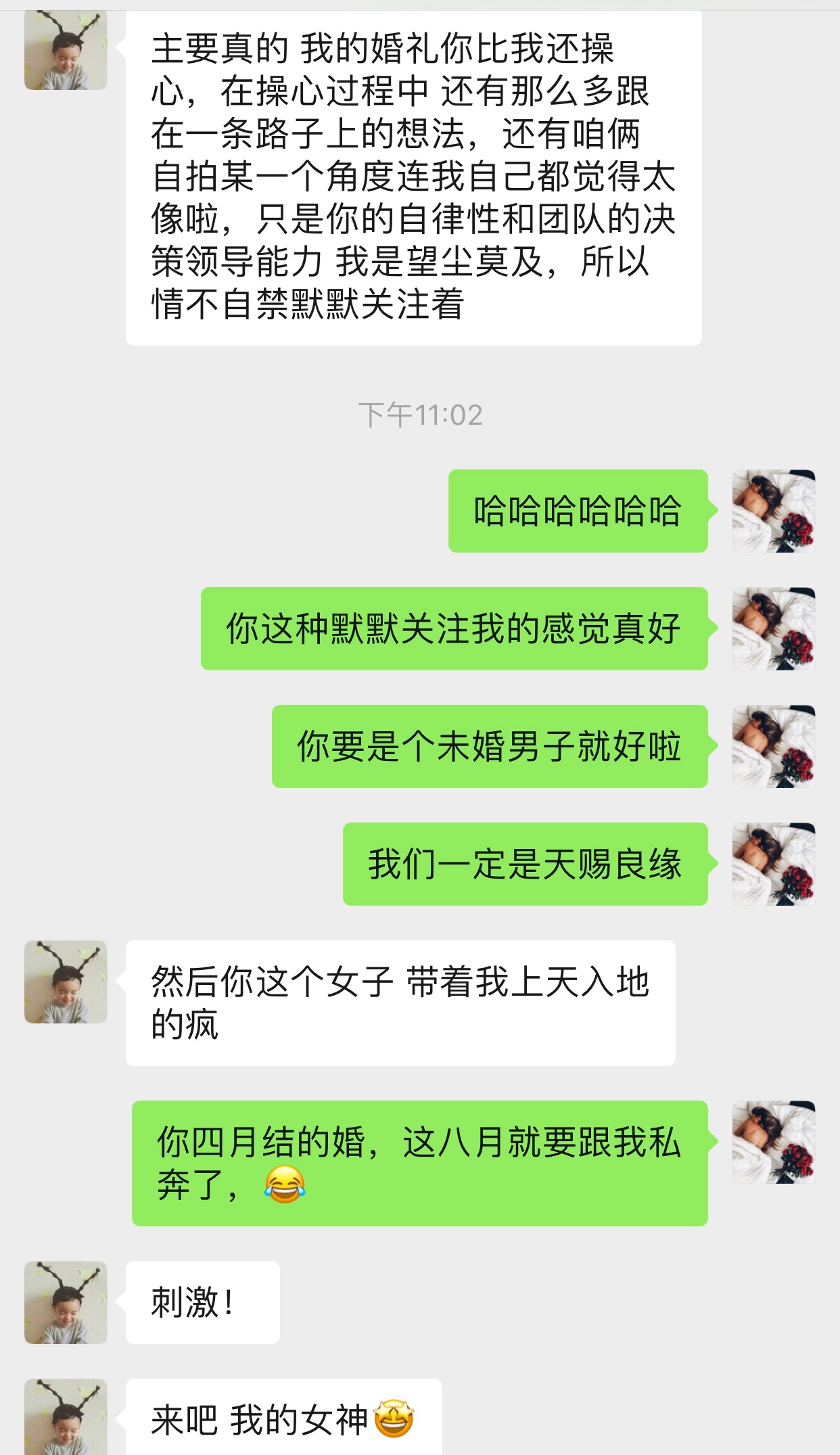Tap avatar next to '你要是个未婚男子就好啦' message

[x=774, y=746]
